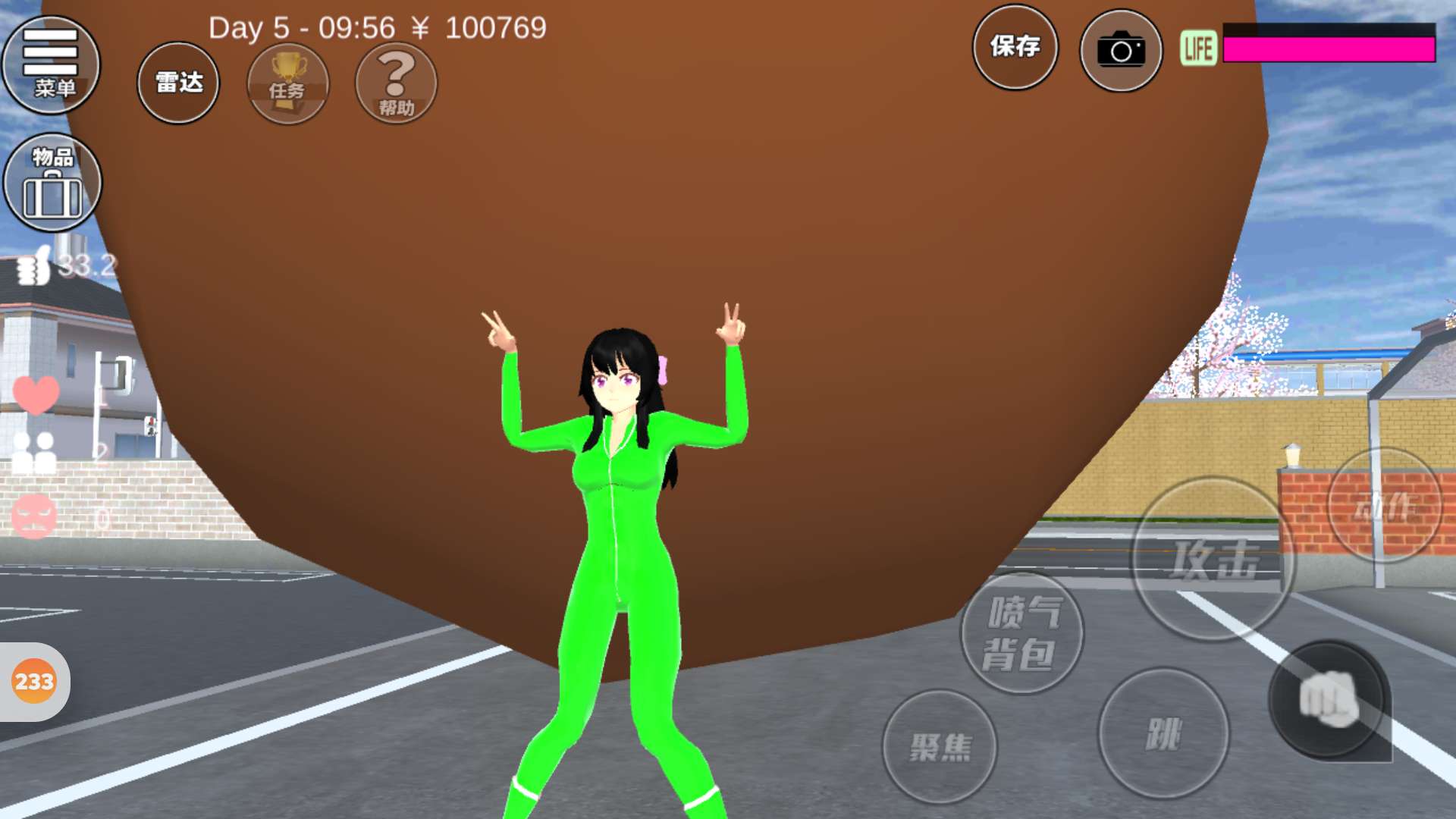The width and height of the screenshot is (1456, 819).
Task: Open the orange 233 floating bubble
Action: pos(34,682)
